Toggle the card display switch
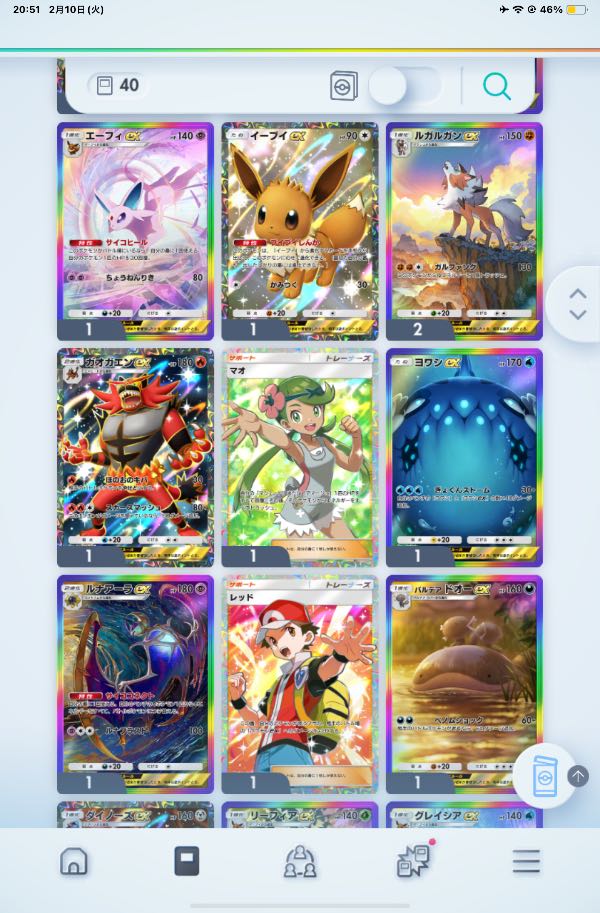Screen dimensions: 600x913 pyautogui.click(x=403, y=86)
